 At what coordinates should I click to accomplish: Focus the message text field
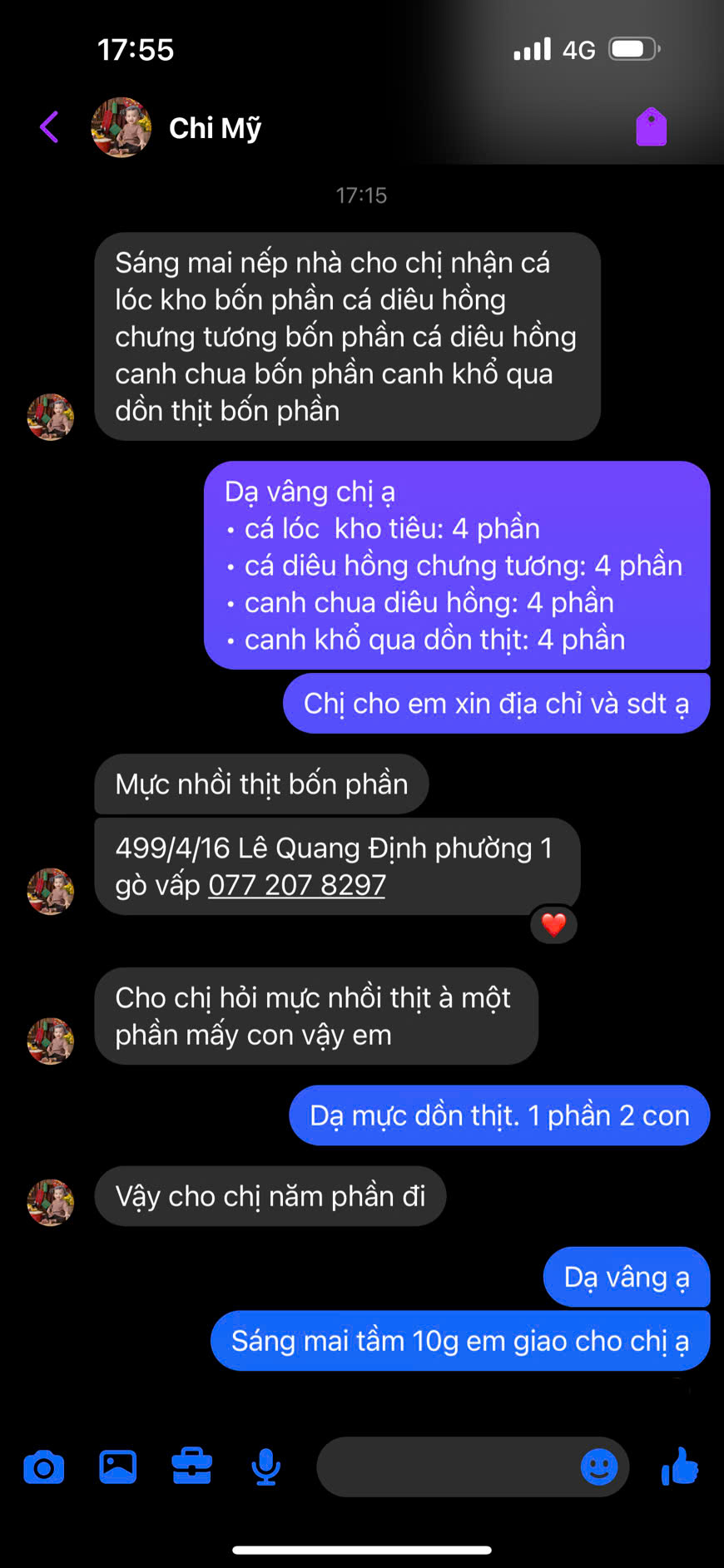[x=445, y=1467]
